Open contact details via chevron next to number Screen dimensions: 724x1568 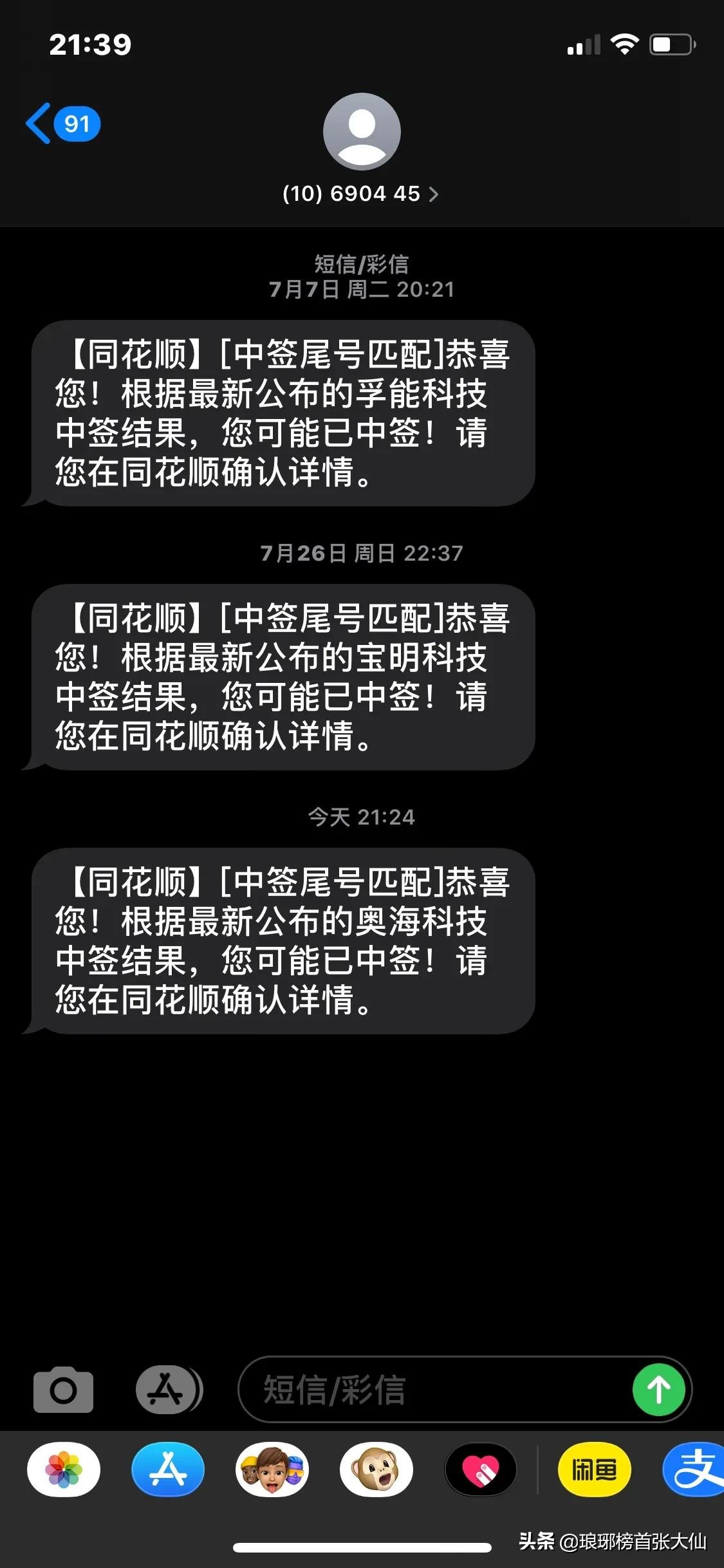(434, 194)
